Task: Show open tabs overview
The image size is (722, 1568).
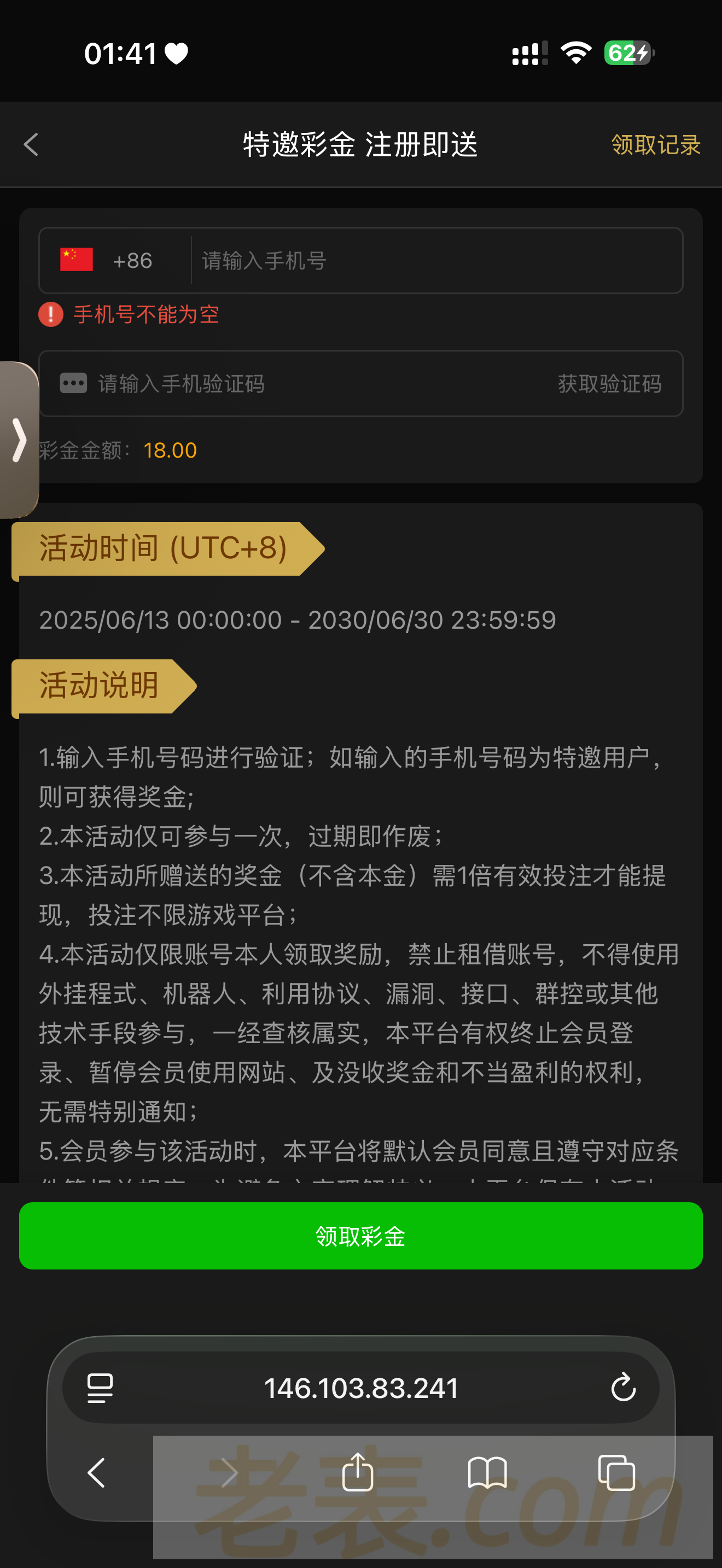Action: pos(616,1473)
